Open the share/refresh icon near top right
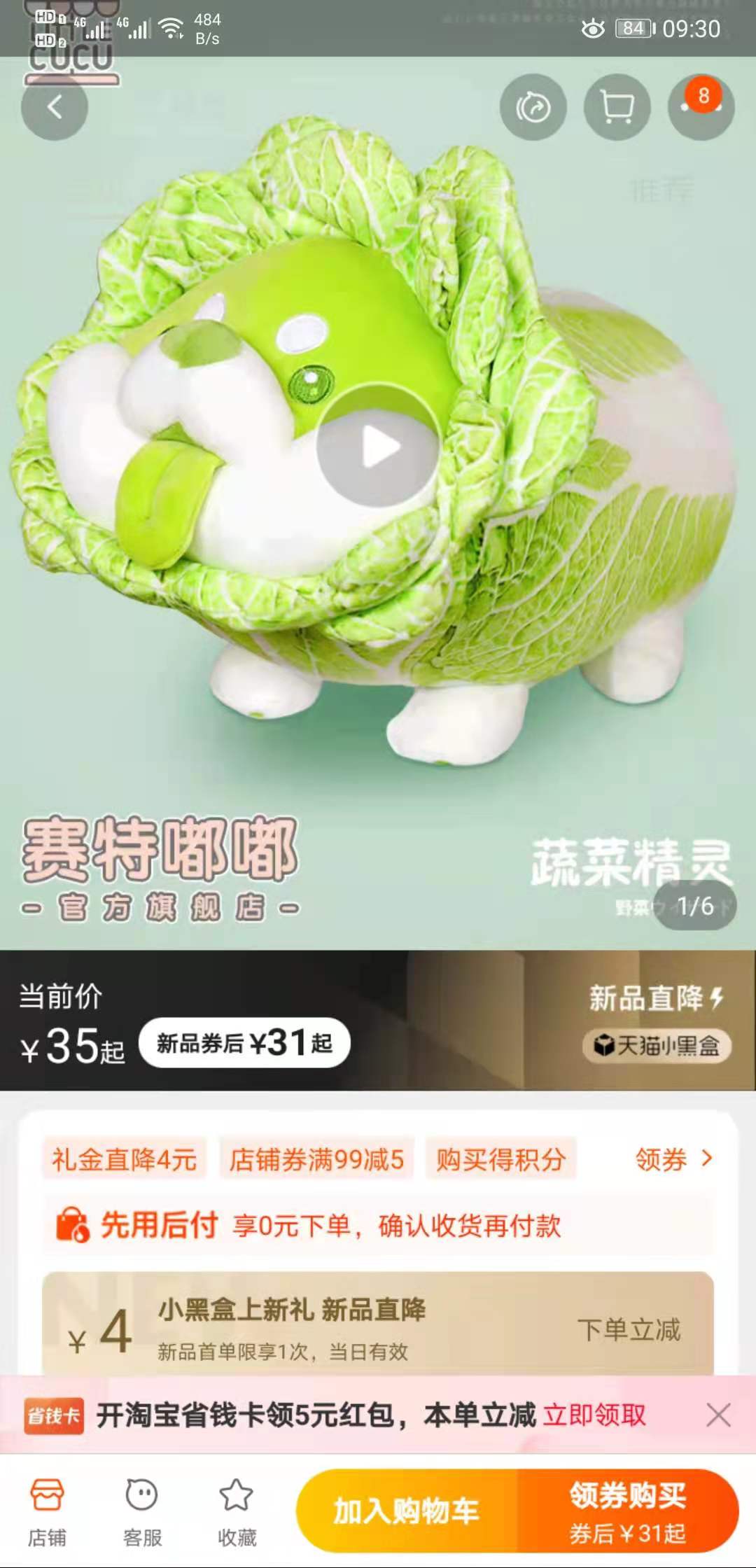This screenshot has width=756, height=1568. pyautogui.click(x=532, y=106)
